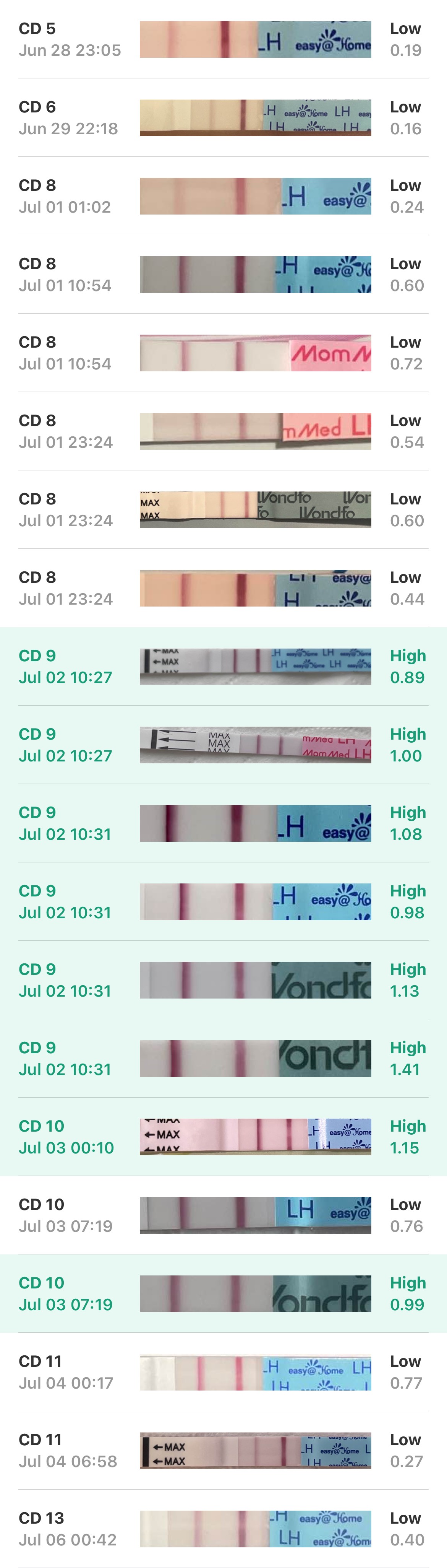447x1568 pixels.
Task: View the Jul 01 01:02 test result
Action: [x=223, y=196]
